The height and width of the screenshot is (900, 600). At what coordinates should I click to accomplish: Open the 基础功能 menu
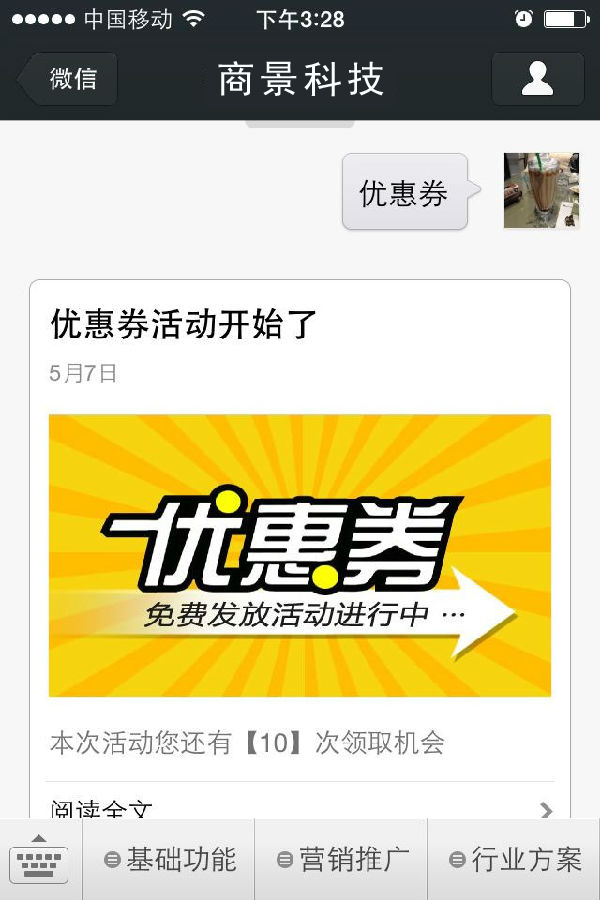pos(170,859)
